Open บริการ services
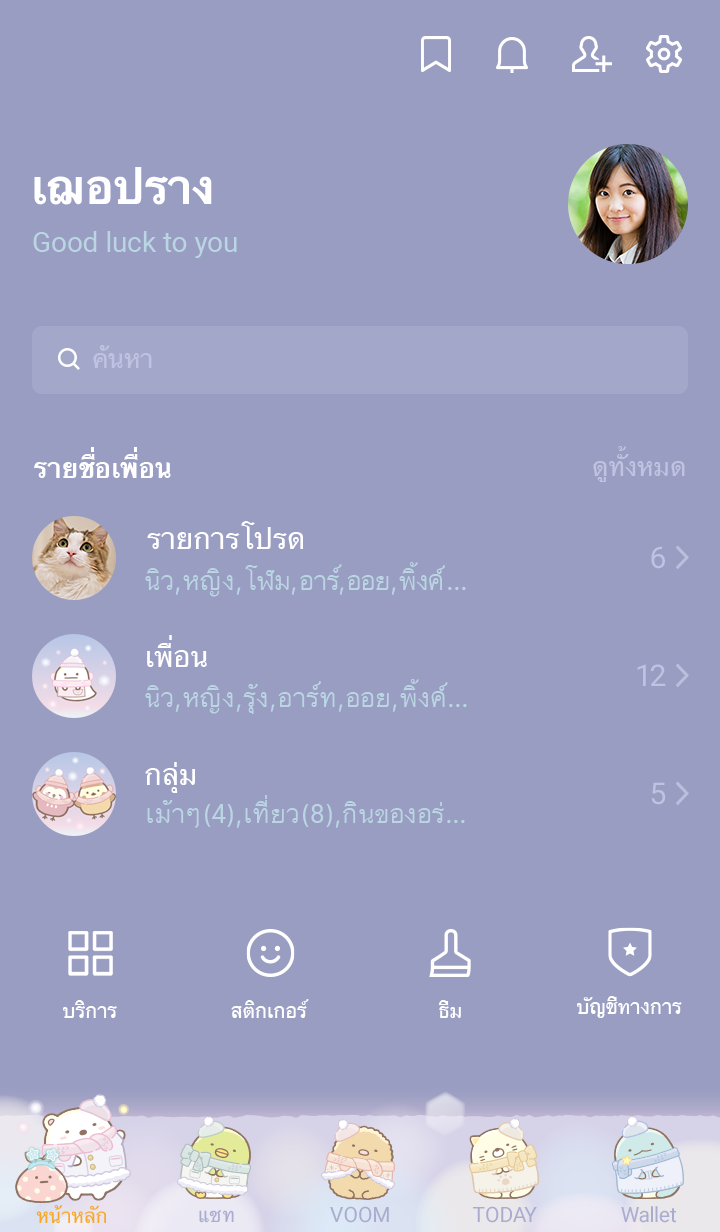The image size is (720, 1232). click(90, 972)
